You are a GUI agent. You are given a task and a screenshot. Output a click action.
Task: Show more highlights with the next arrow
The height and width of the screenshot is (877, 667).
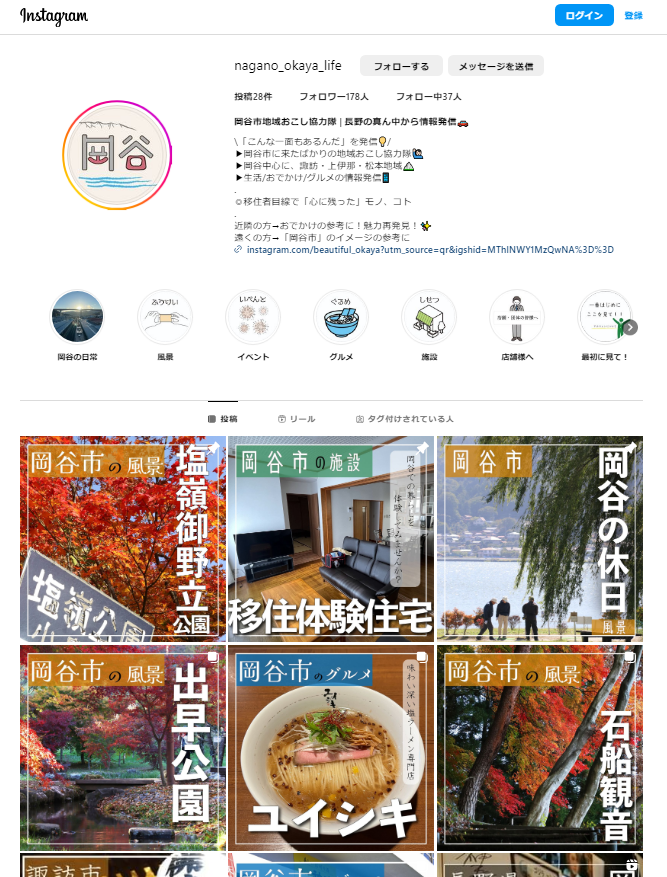coord(631,327)
